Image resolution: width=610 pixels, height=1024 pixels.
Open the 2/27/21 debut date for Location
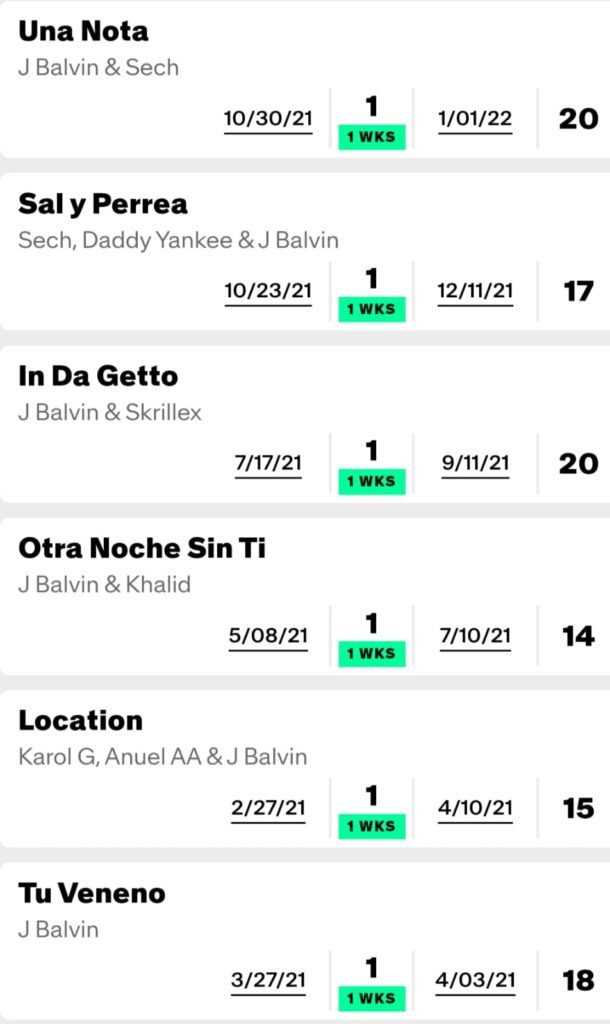tap(268, 808)
